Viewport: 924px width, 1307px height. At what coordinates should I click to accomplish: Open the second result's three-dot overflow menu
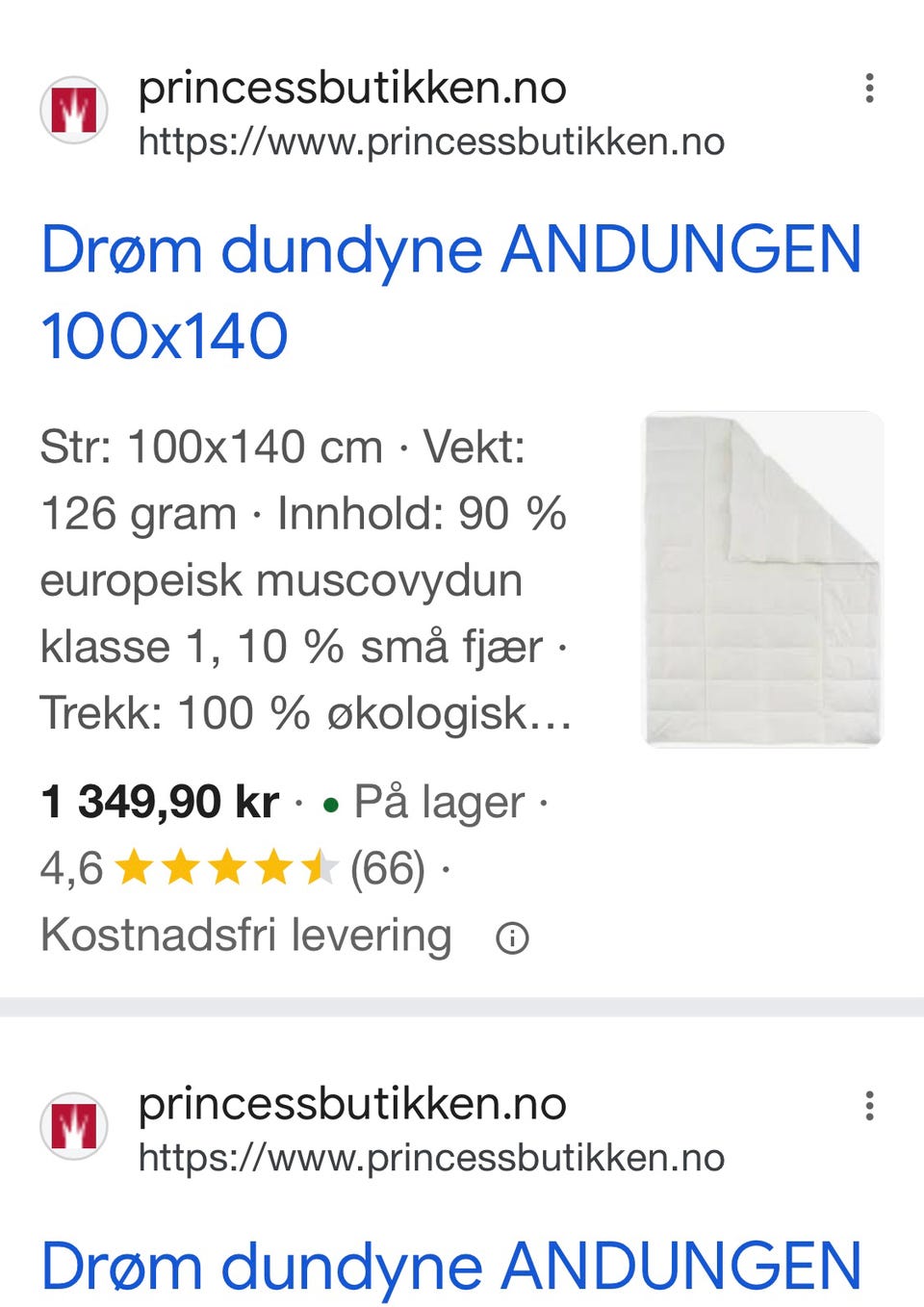[x=869, y=1106]
